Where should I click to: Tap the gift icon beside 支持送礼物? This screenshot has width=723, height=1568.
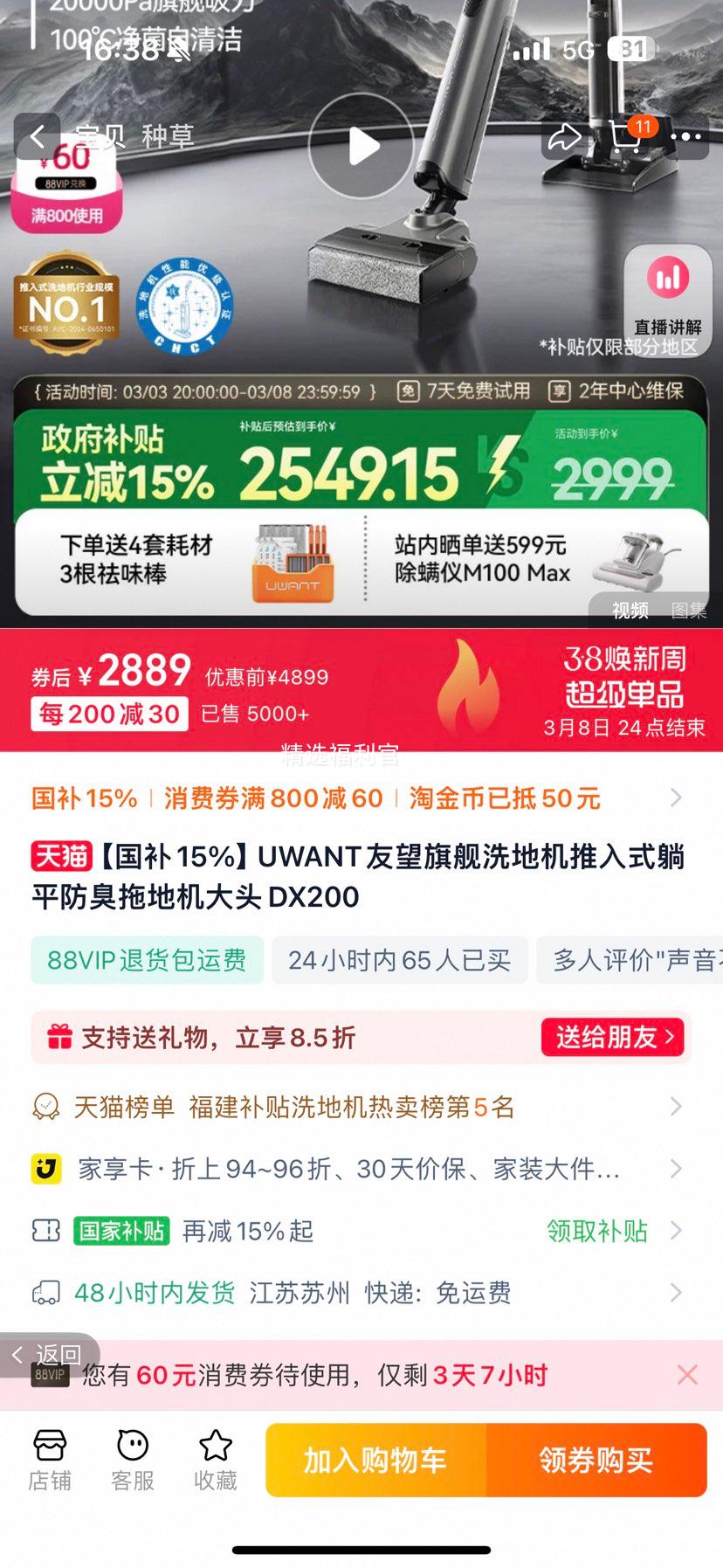(59, 1038)
